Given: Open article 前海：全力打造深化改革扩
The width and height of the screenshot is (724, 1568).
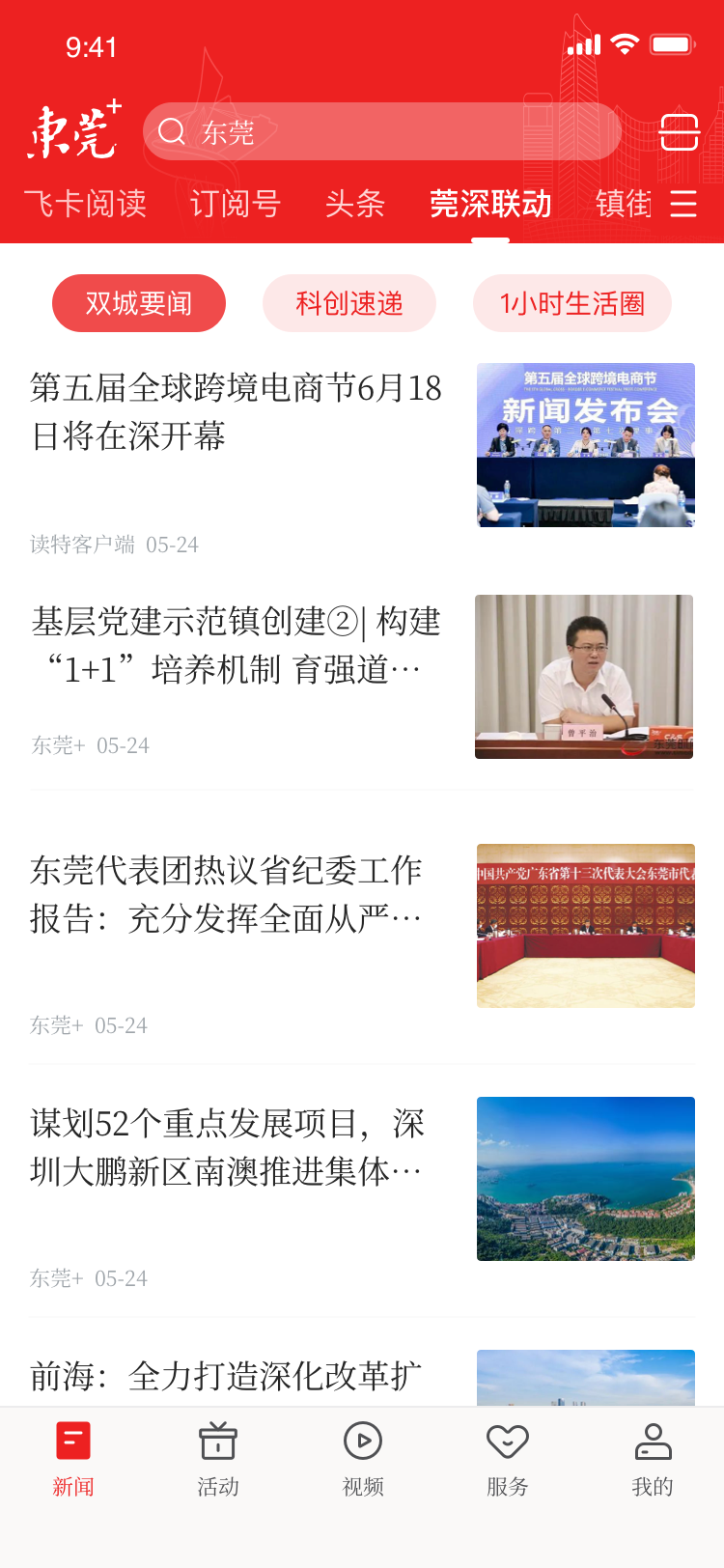Looking at the screenshot, I should (x=227, y=1376).
